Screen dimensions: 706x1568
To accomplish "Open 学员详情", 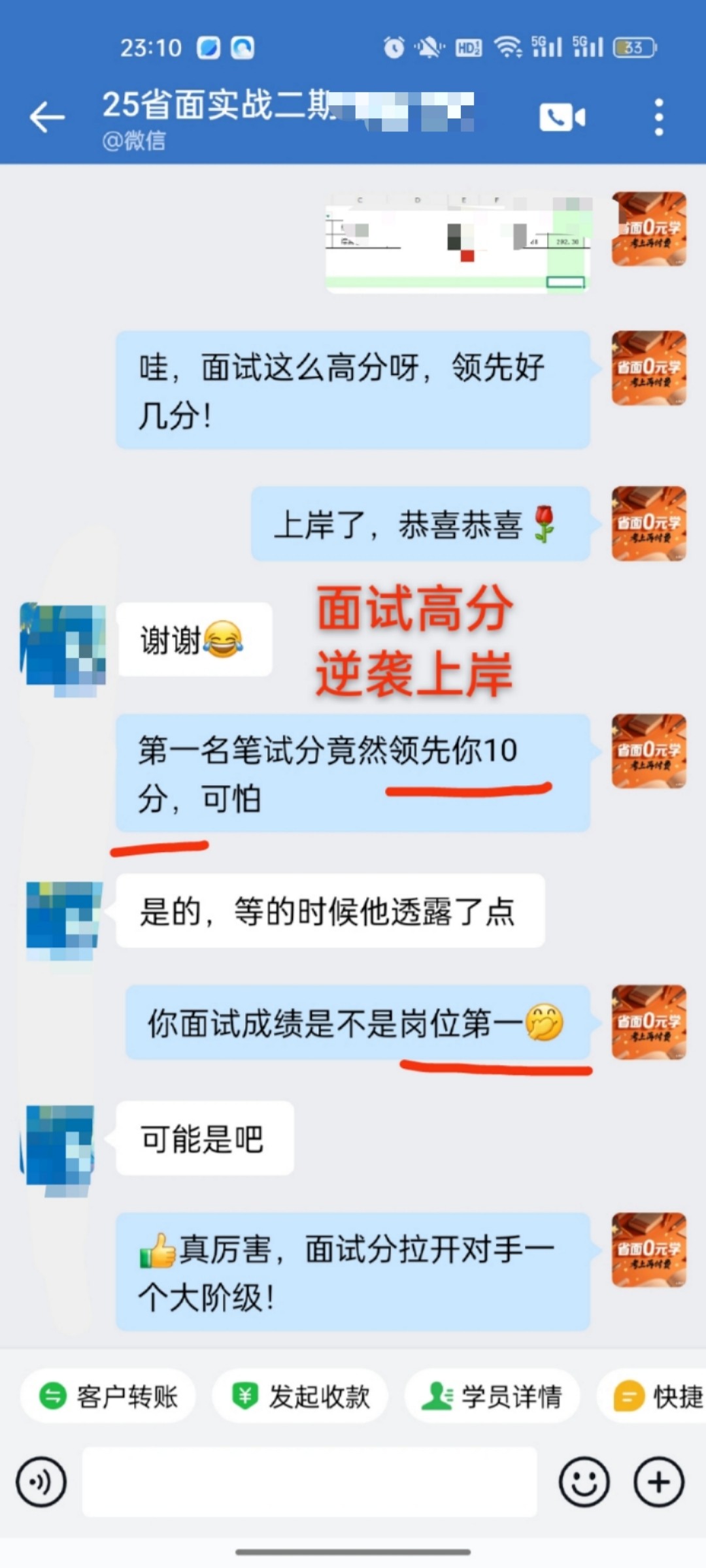I will 492,1396.
